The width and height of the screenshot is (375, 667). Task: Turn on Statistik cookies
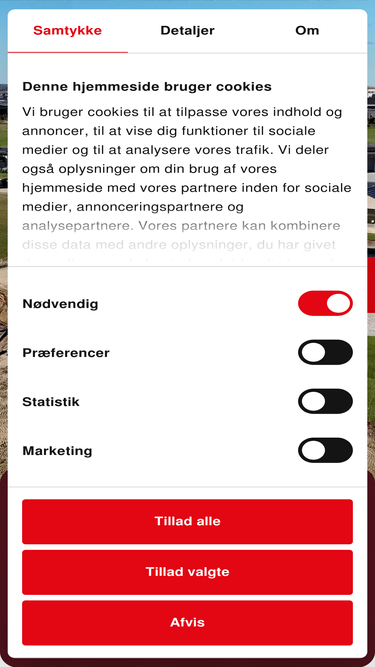pos(325,401)
